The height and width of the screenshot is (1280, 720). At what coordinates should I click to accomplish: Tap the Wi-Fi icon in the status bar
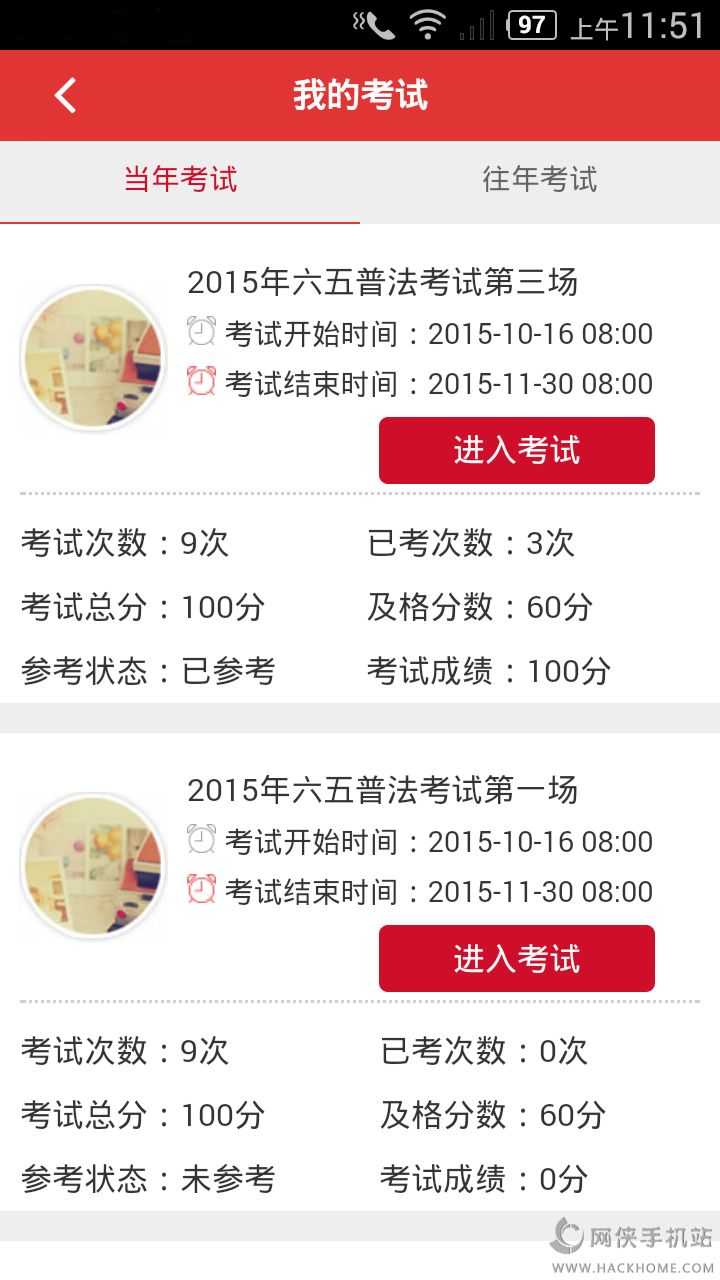[425, 22]
